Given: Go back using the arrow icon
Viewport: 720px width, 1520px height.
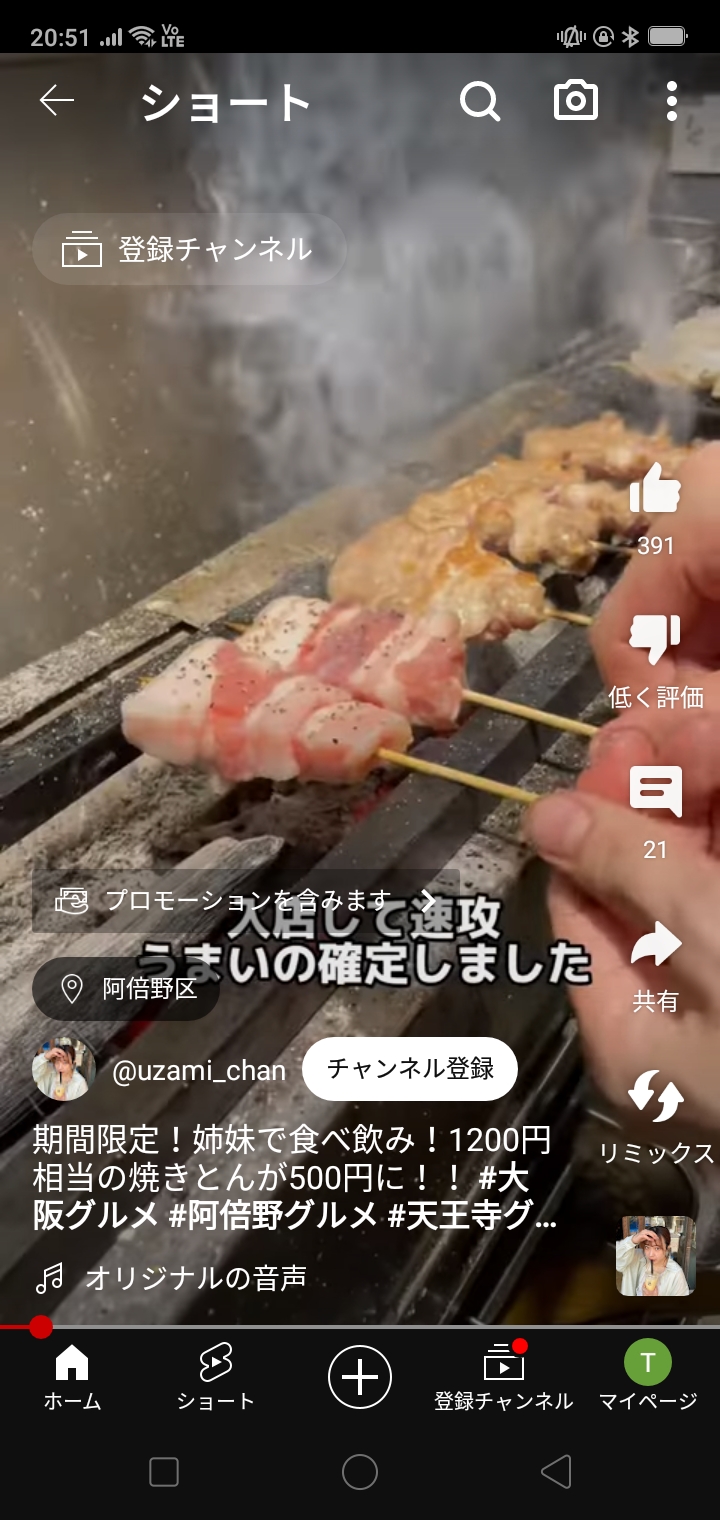Looking at the screenshot, I should click(57, 100).
